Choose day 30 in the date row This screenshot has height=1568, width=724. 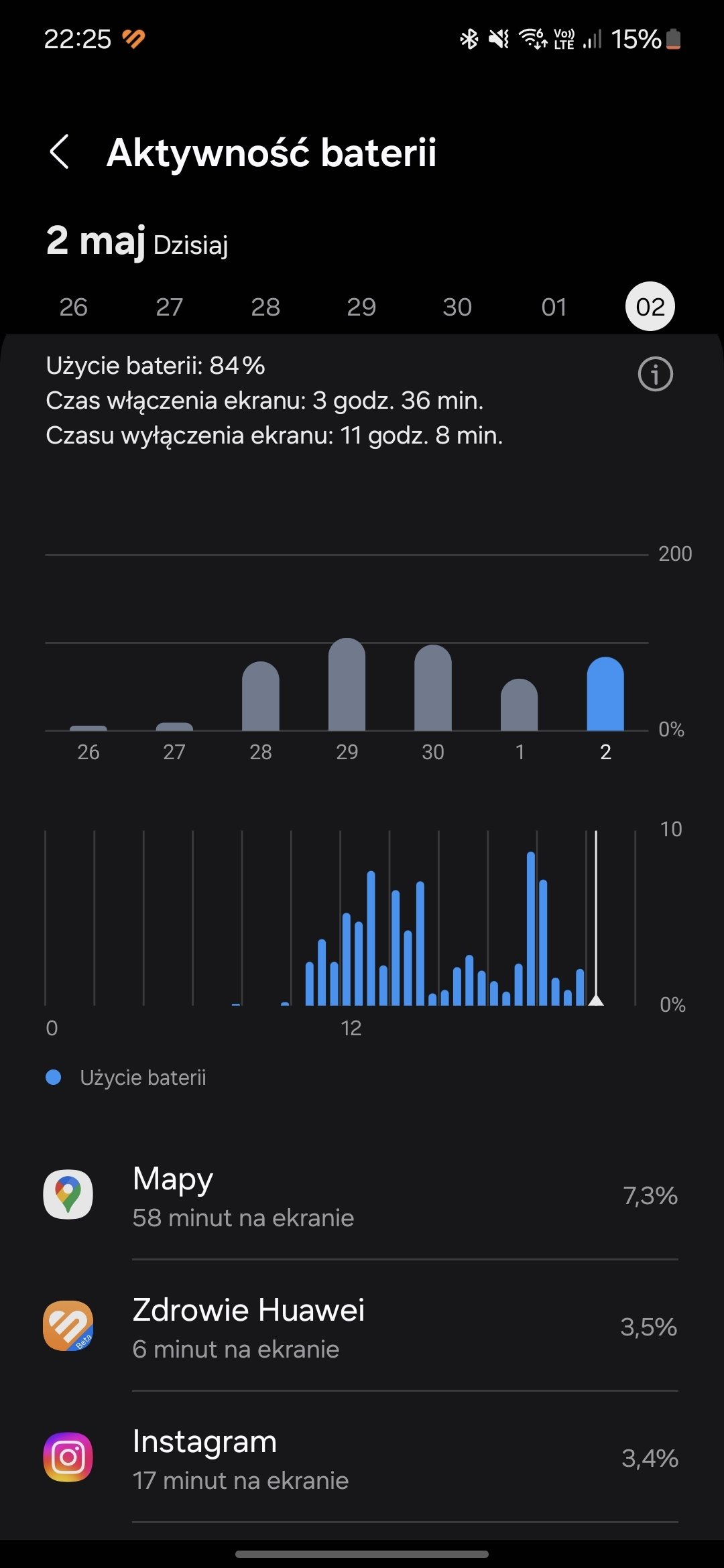tap(457, 307)
